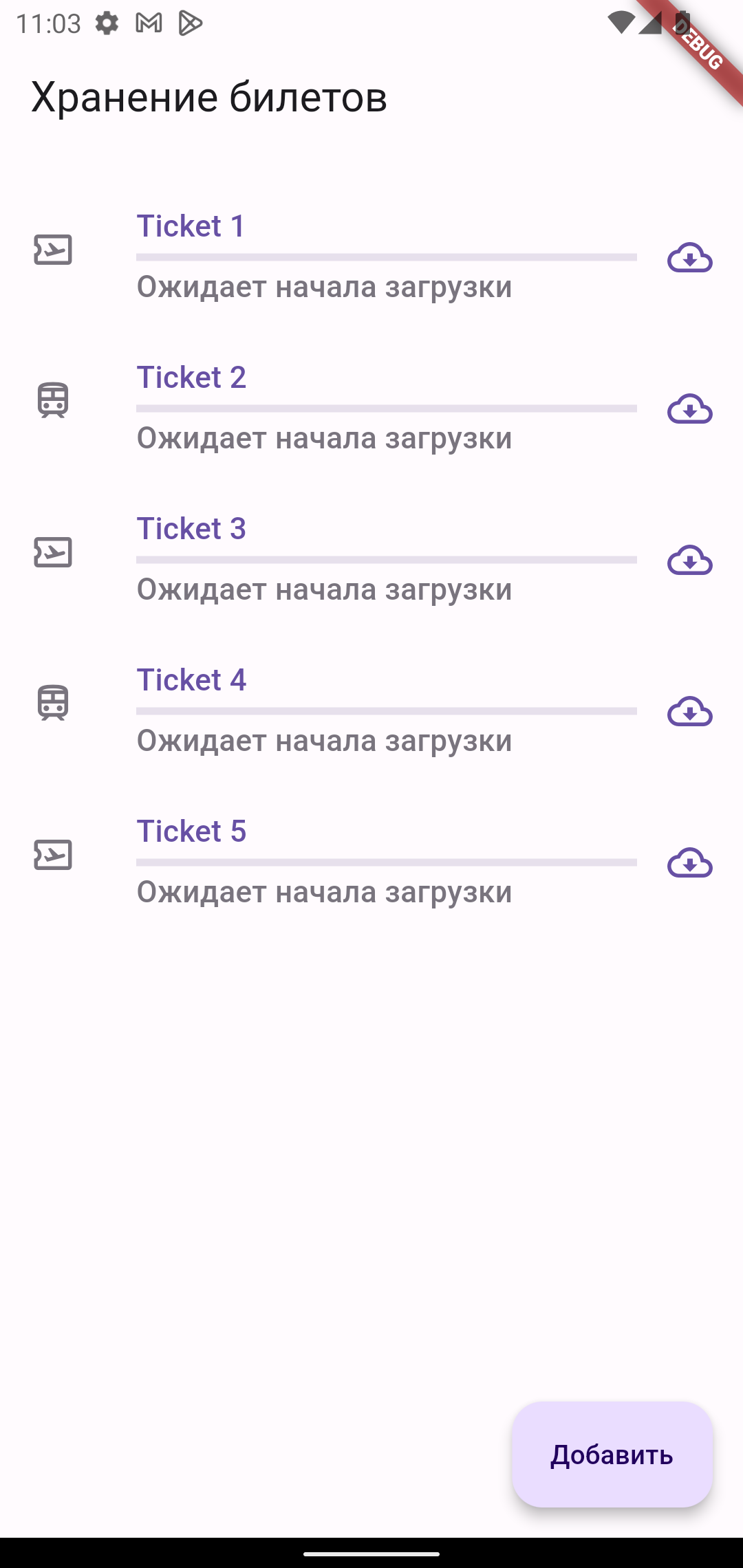The width and height of the screenshot is (743, 1568).
Task: Hit the download icon beside Ticket 5
Action: click(689, 863)
